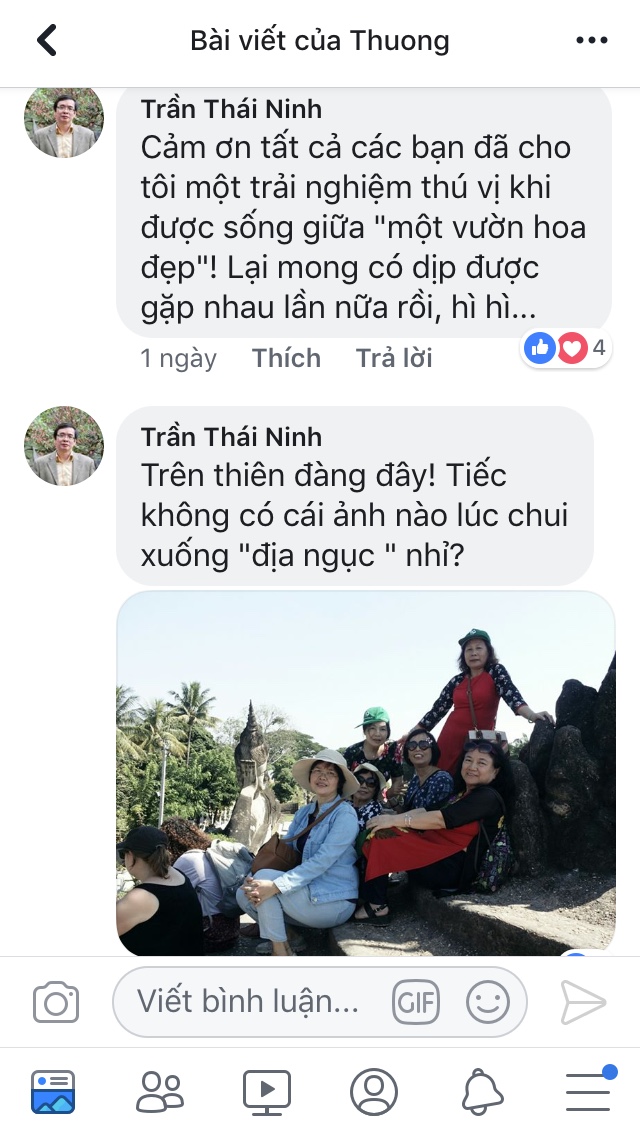The width and height of the screenshot is (640, 1136).
Task: Open the three-dot overflow menu
Action: (592, 41)
